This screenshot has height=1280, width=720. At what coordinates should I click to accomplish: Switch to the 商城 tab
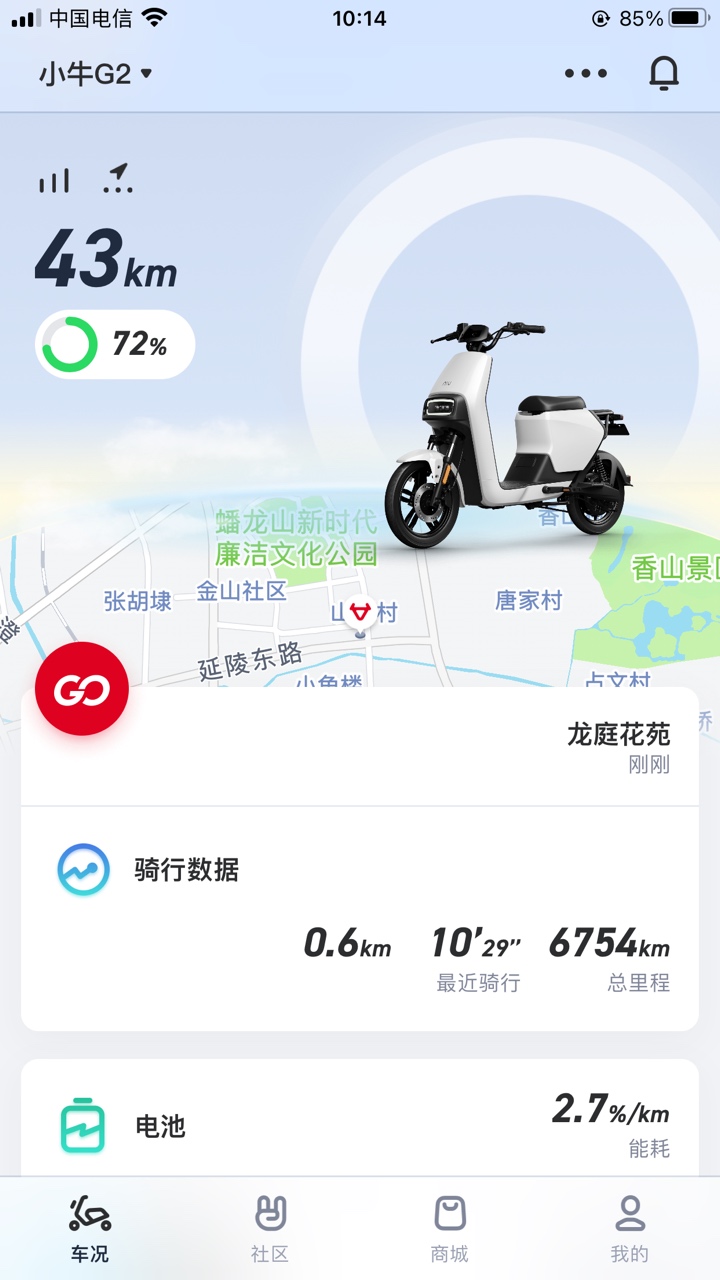coord(450,1230)
